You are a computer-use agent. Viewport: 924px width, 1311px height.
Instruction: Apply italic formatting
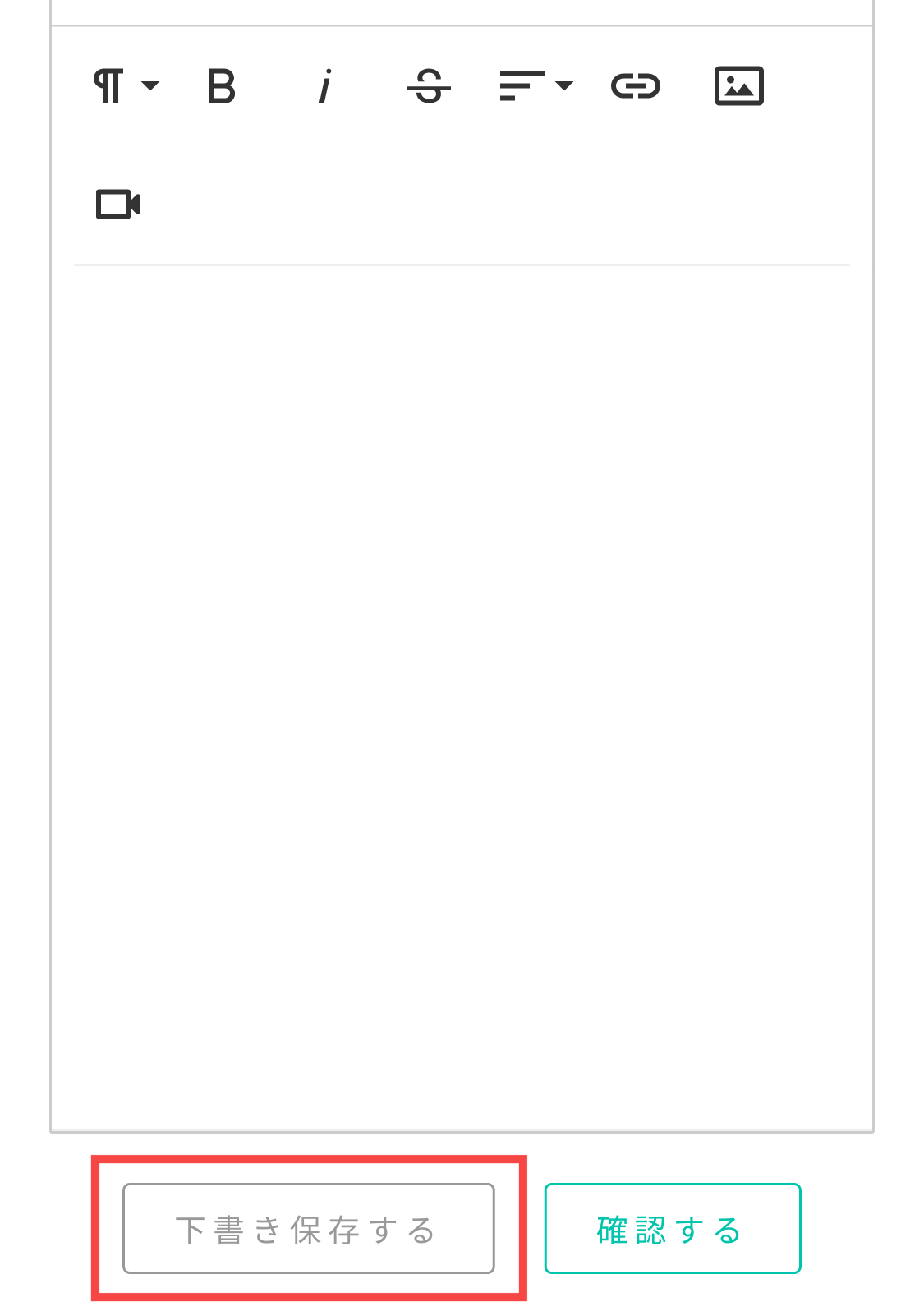pyautogui.click(x=325, y=86)
